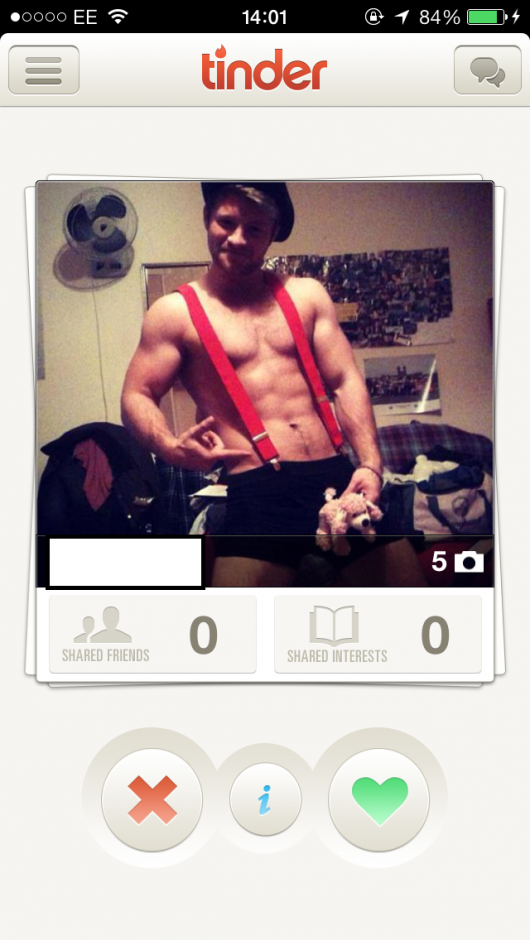
Task: Open the chat messages icon
Action: pos(487,70)
